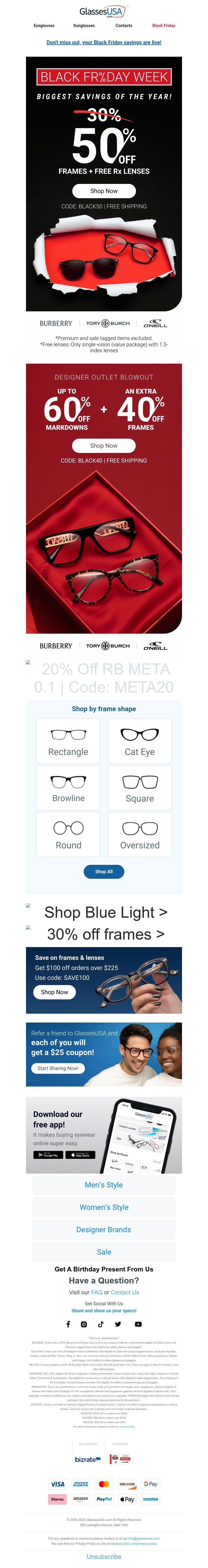Open the Eyeglasses header link
The image size is (208, 1568).
click(x=44, y=25)
